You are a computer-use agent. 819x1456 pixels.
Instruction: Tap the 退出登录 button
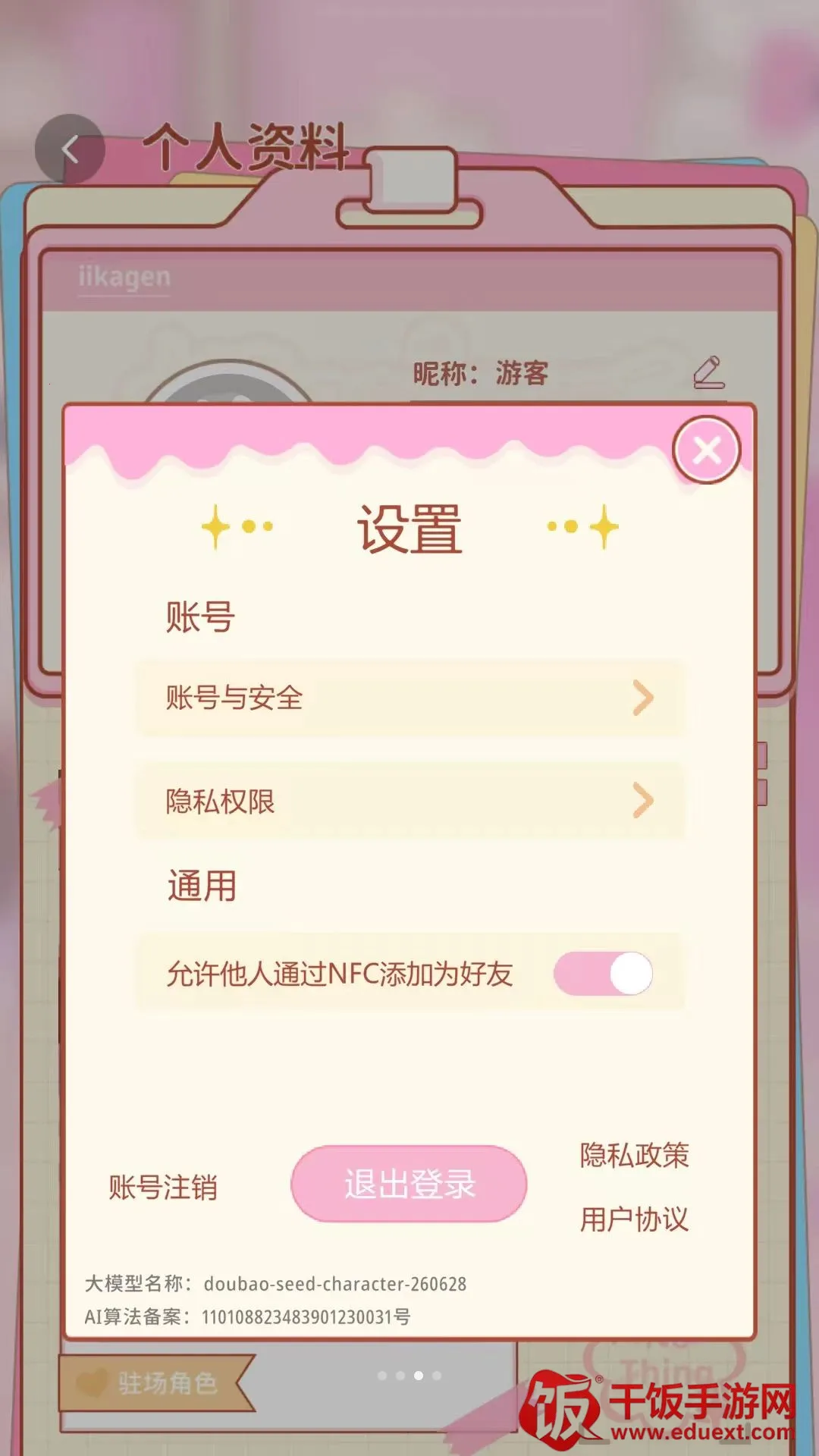click(409, 1184)
